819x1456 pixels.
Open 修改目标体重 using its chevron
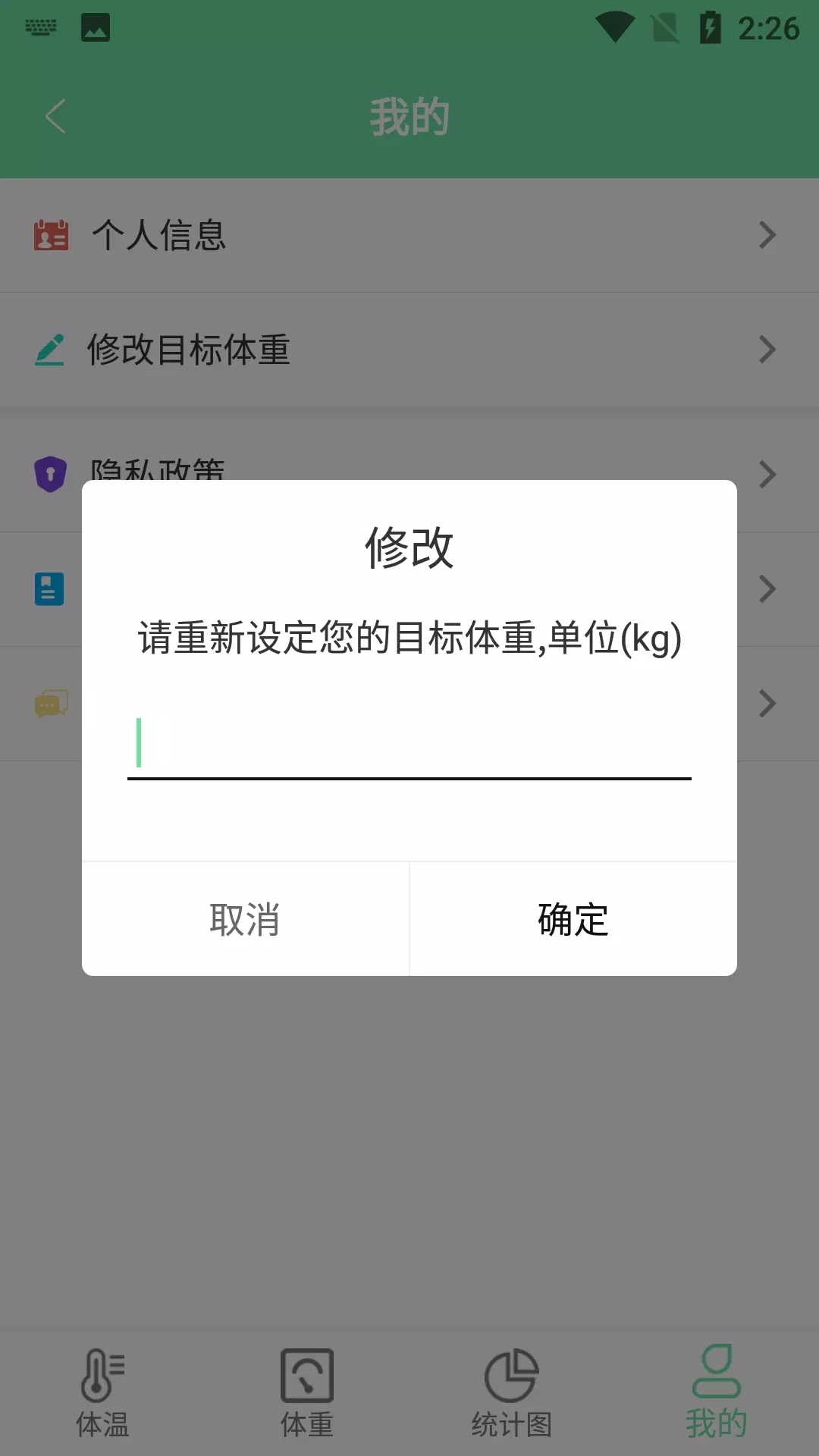[x=767, y=350]
